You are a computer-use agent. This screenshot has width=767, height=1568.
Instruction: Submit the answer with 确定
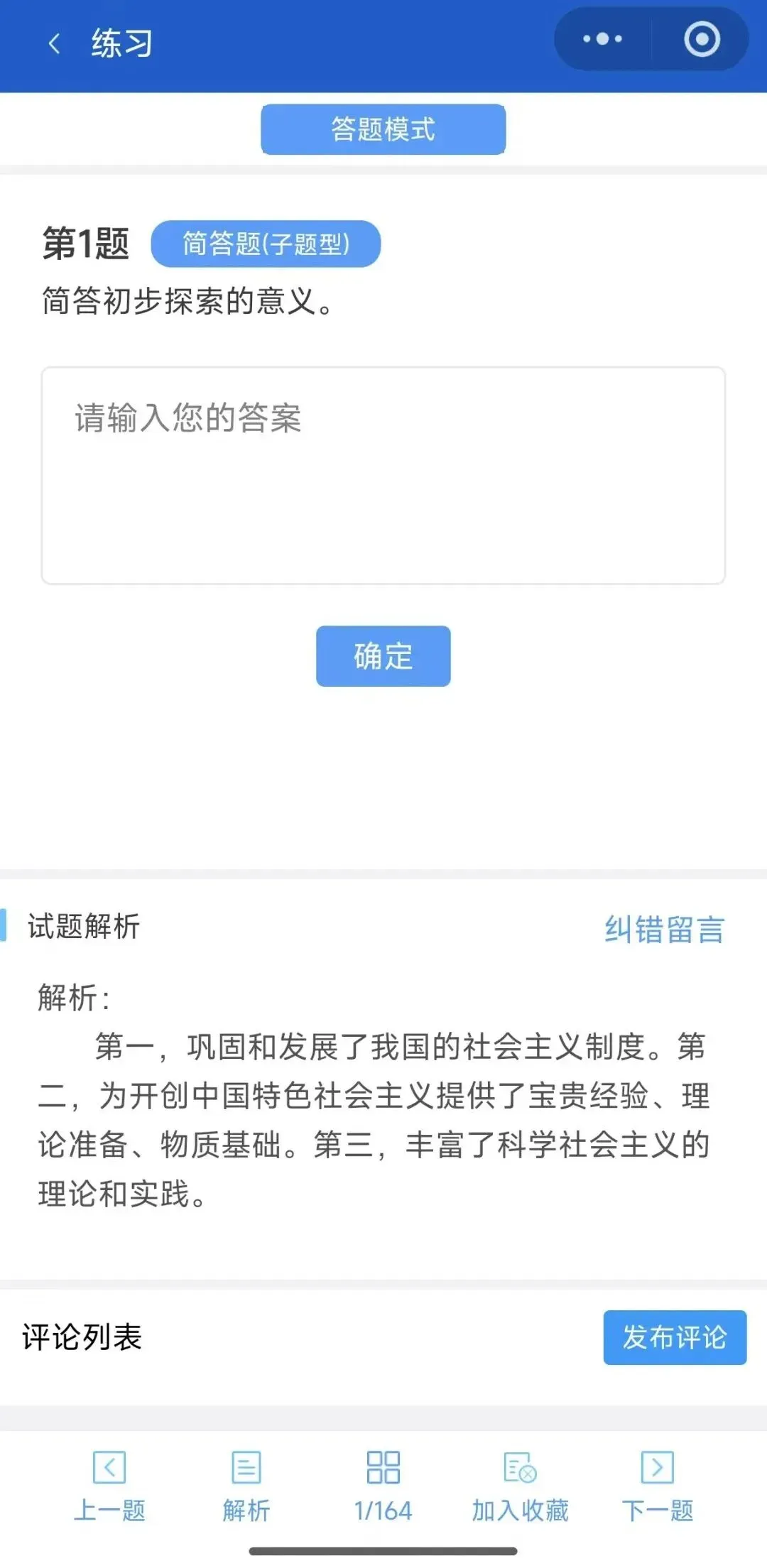(x=383, y=656)
